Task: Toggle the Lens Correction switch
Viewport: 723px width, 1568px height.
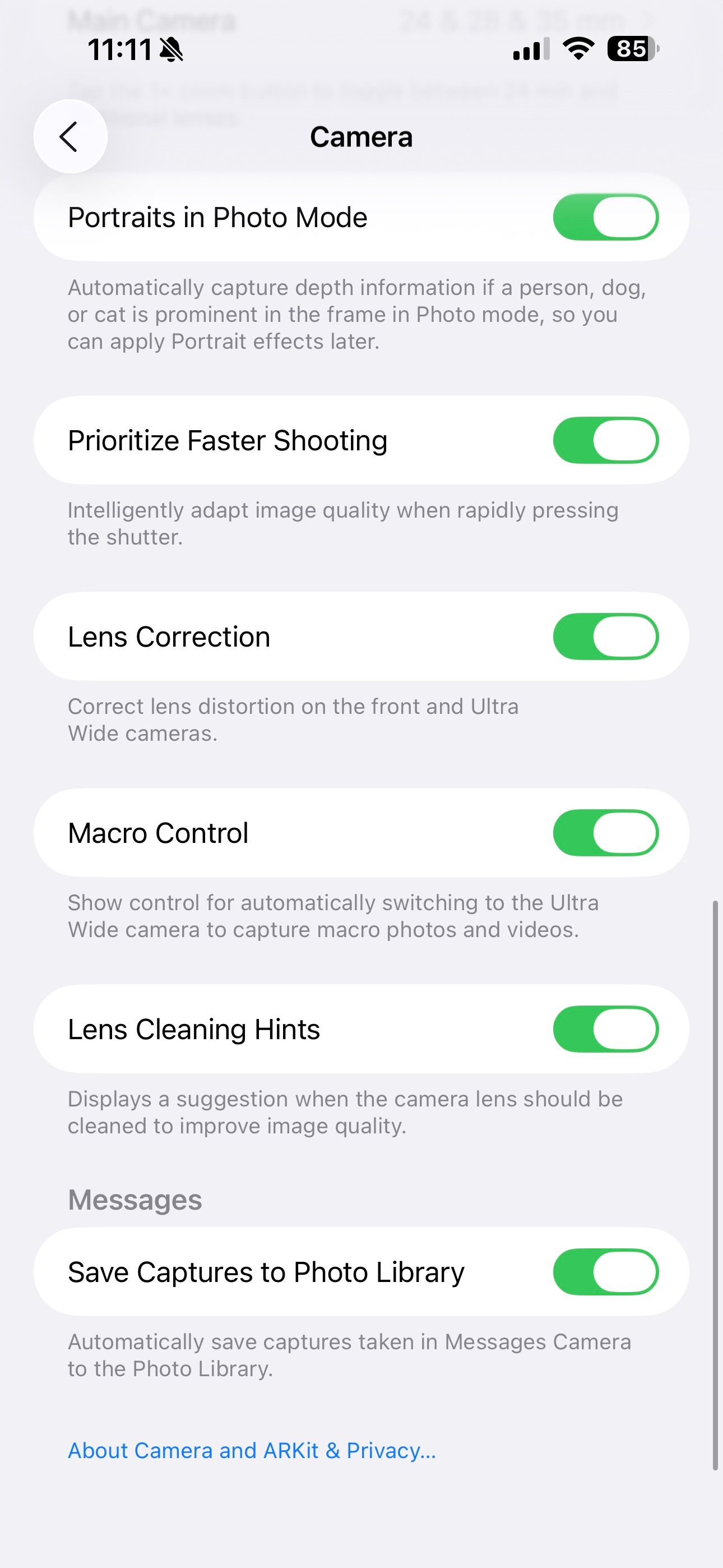Action: [605, 637]
